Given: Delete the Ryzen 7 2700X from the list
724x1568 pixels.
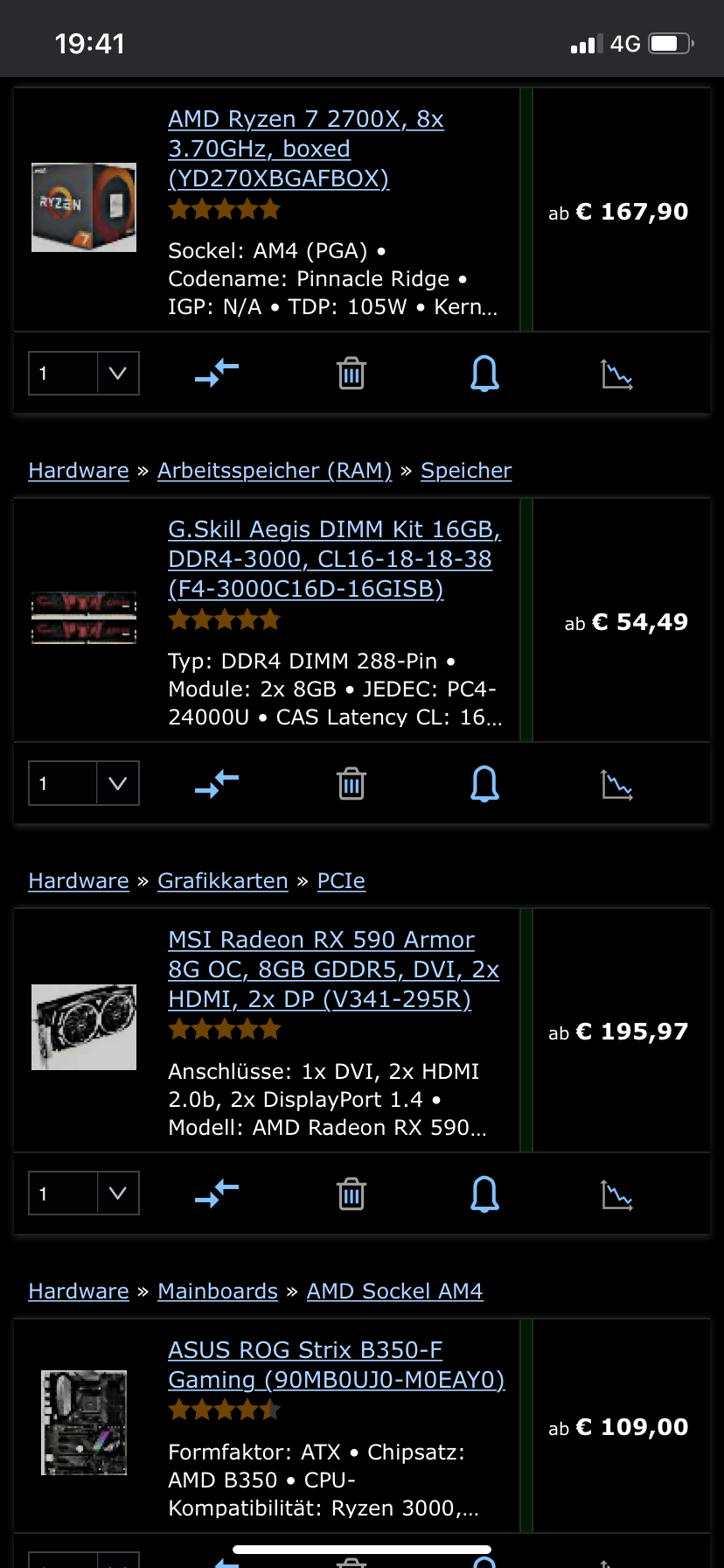Looking at the screenshot, I should [x=351, y=374].
